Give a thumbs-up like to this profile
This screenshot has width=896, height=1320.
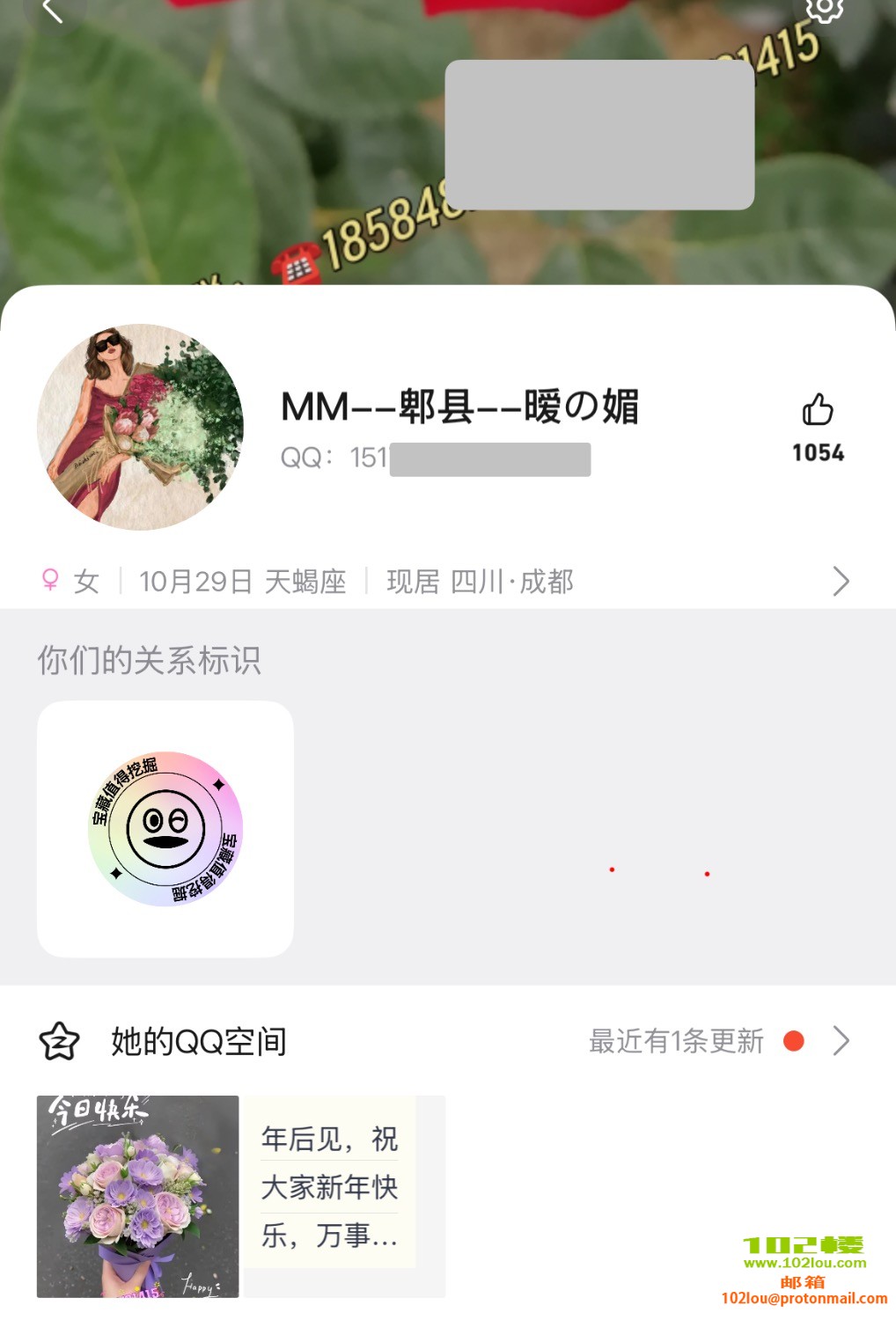point(818,410)
